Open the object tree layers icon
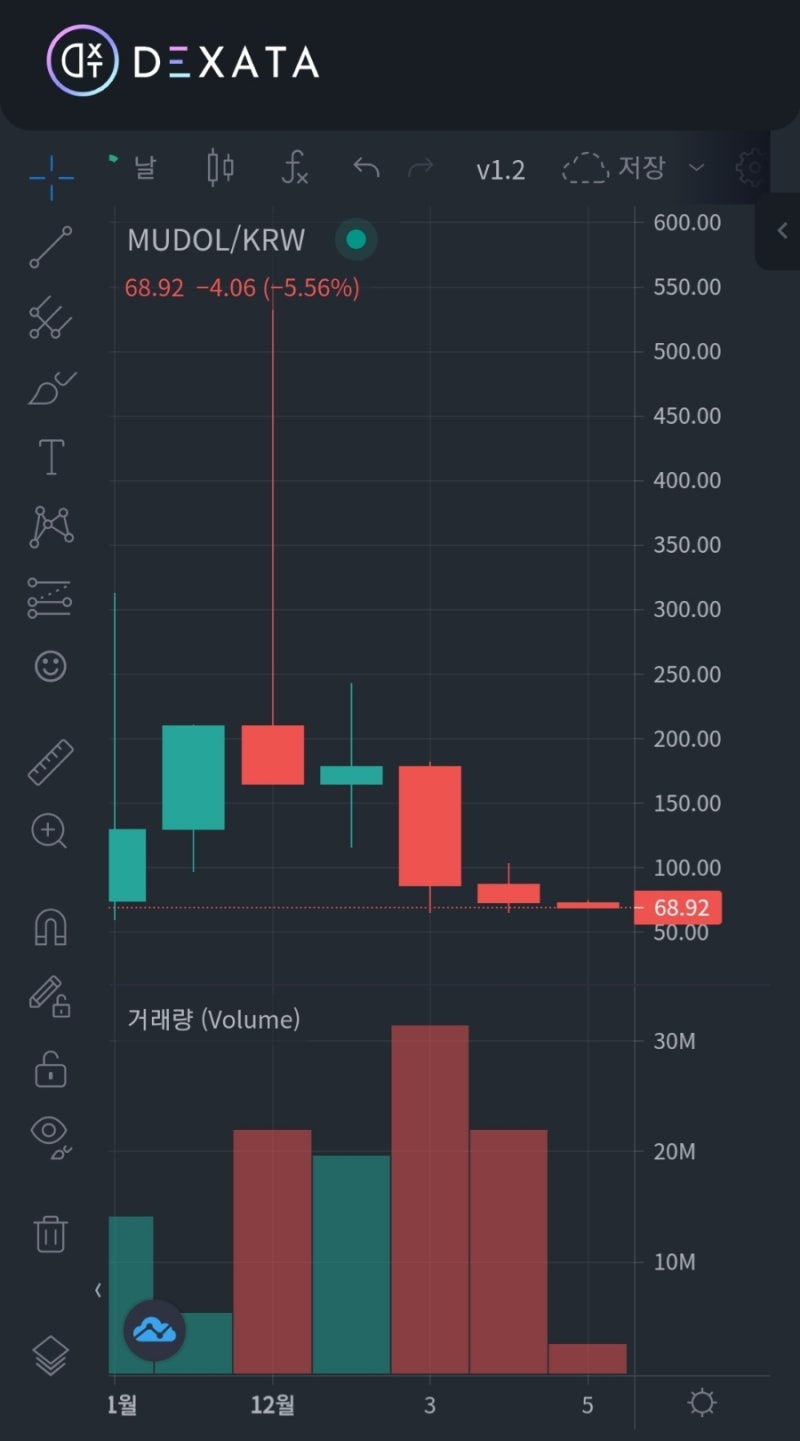Image resolution: width=800 pixels, height=1441 pixels. [51, 1356]
